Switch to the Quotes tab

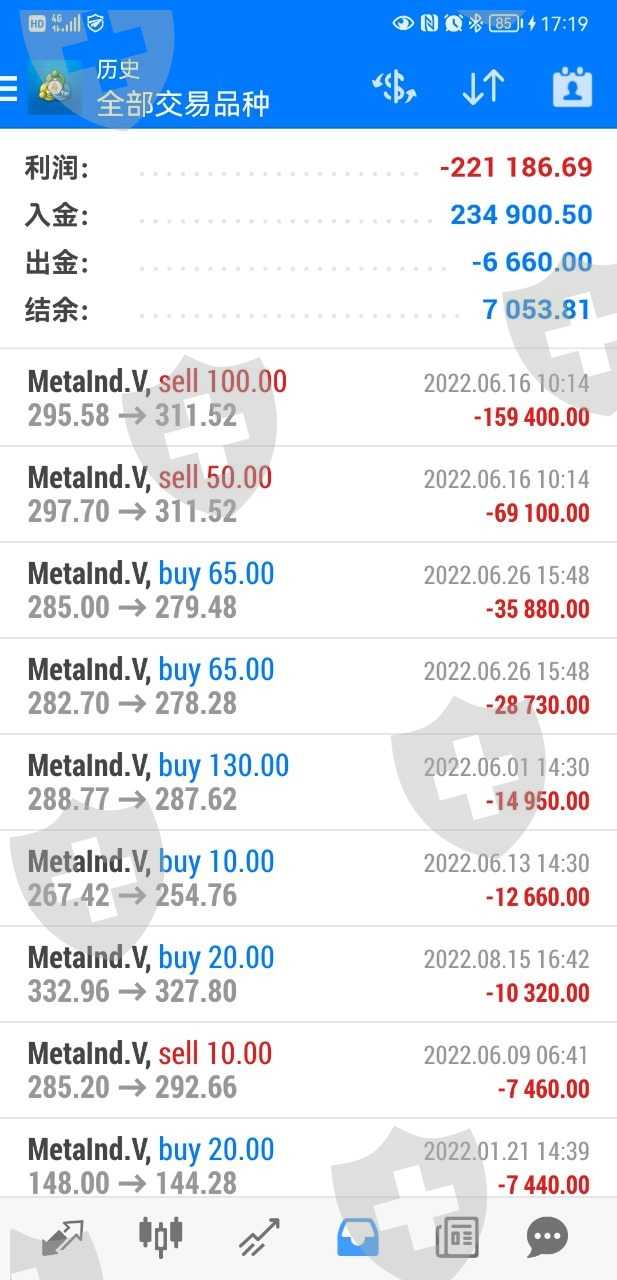(x=63, y=1238)
